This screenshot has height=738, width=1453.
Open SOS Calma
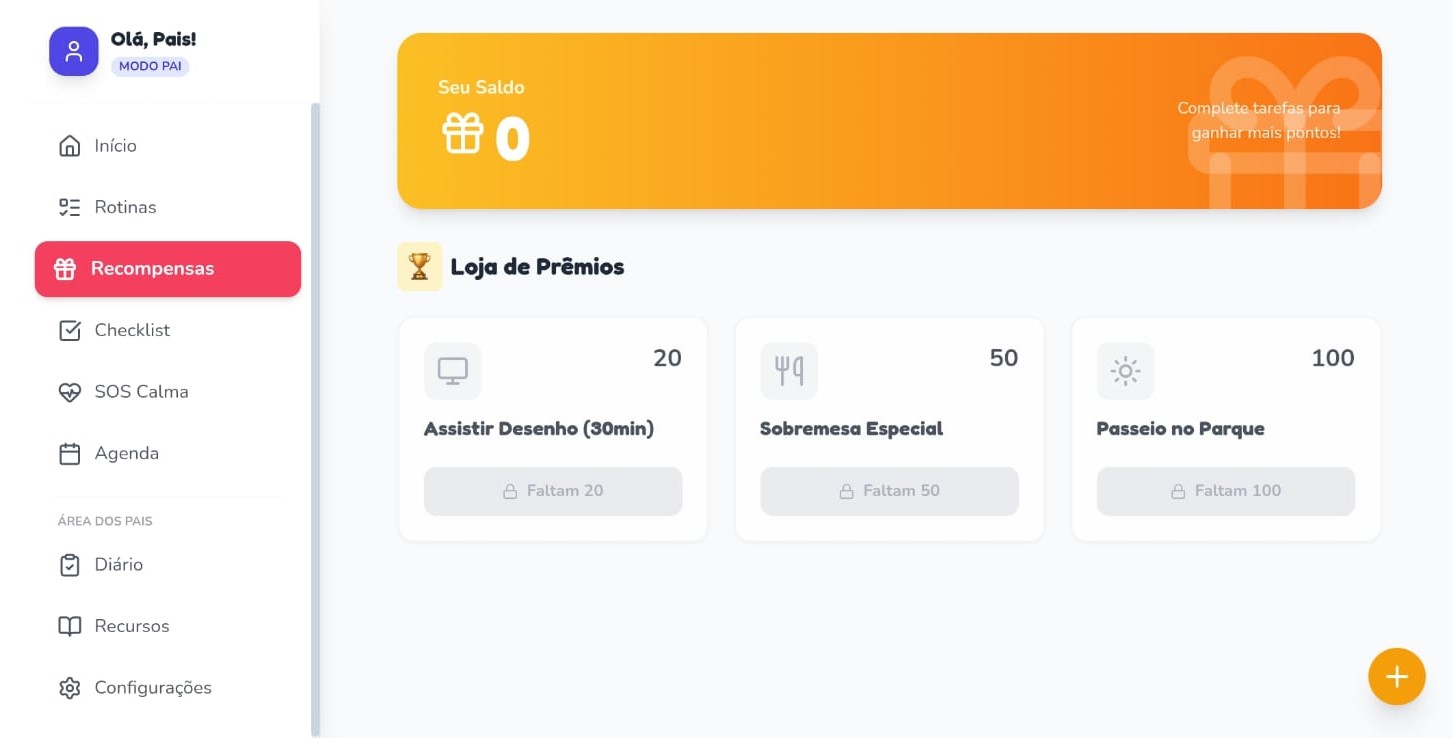(x=141, y=392)
